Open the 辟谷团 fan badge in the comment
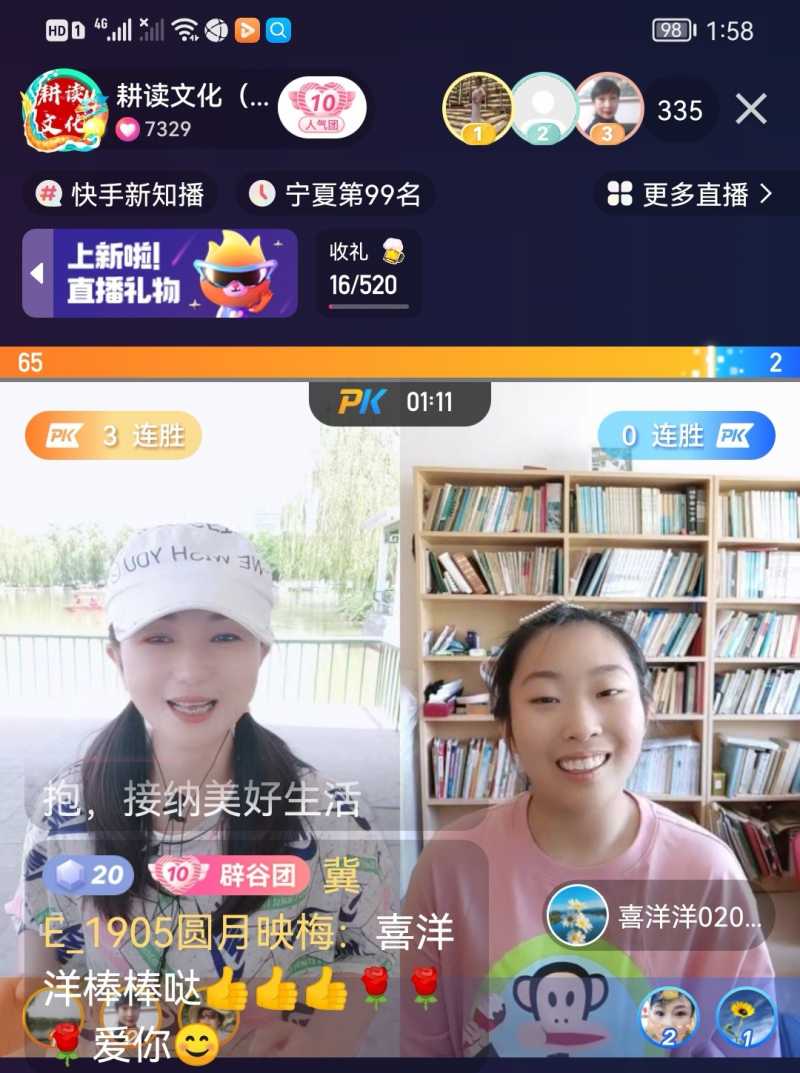The width and height of the screenshot is (800, 1073). coord(229,876)
